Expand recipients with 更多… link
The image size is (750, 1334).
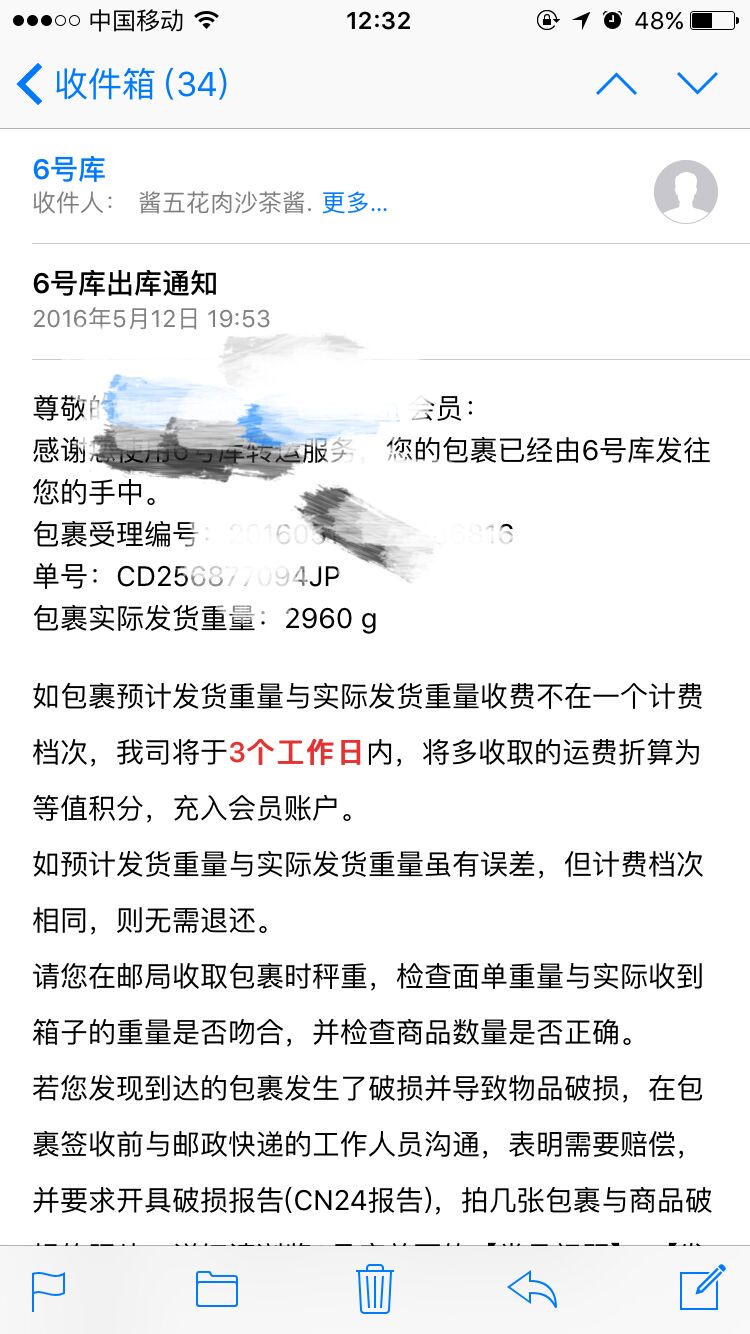tap(355, 203)
